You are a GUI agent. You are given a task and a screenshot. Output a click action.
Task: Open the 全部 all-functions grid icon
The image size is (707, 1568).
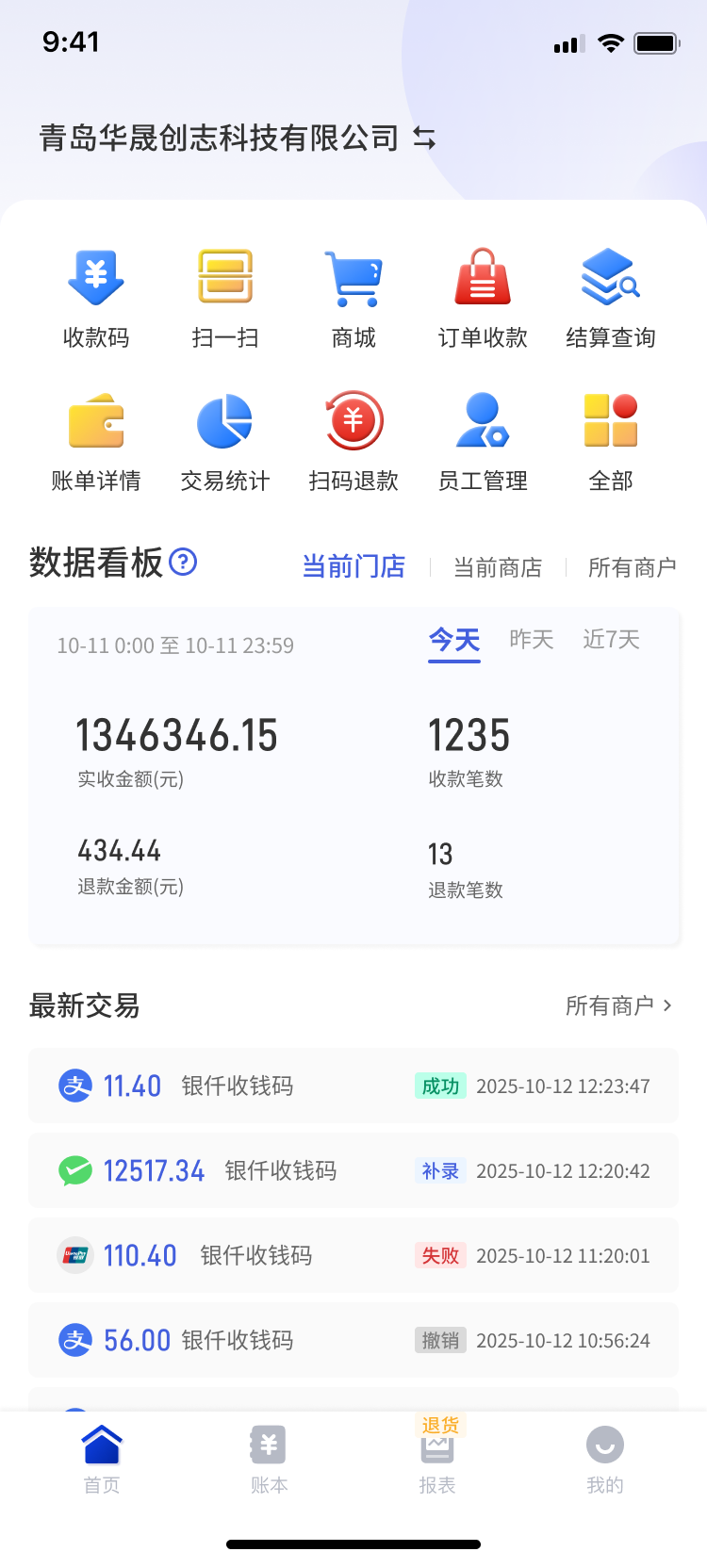pyautogui.click(x=609, y=439)
